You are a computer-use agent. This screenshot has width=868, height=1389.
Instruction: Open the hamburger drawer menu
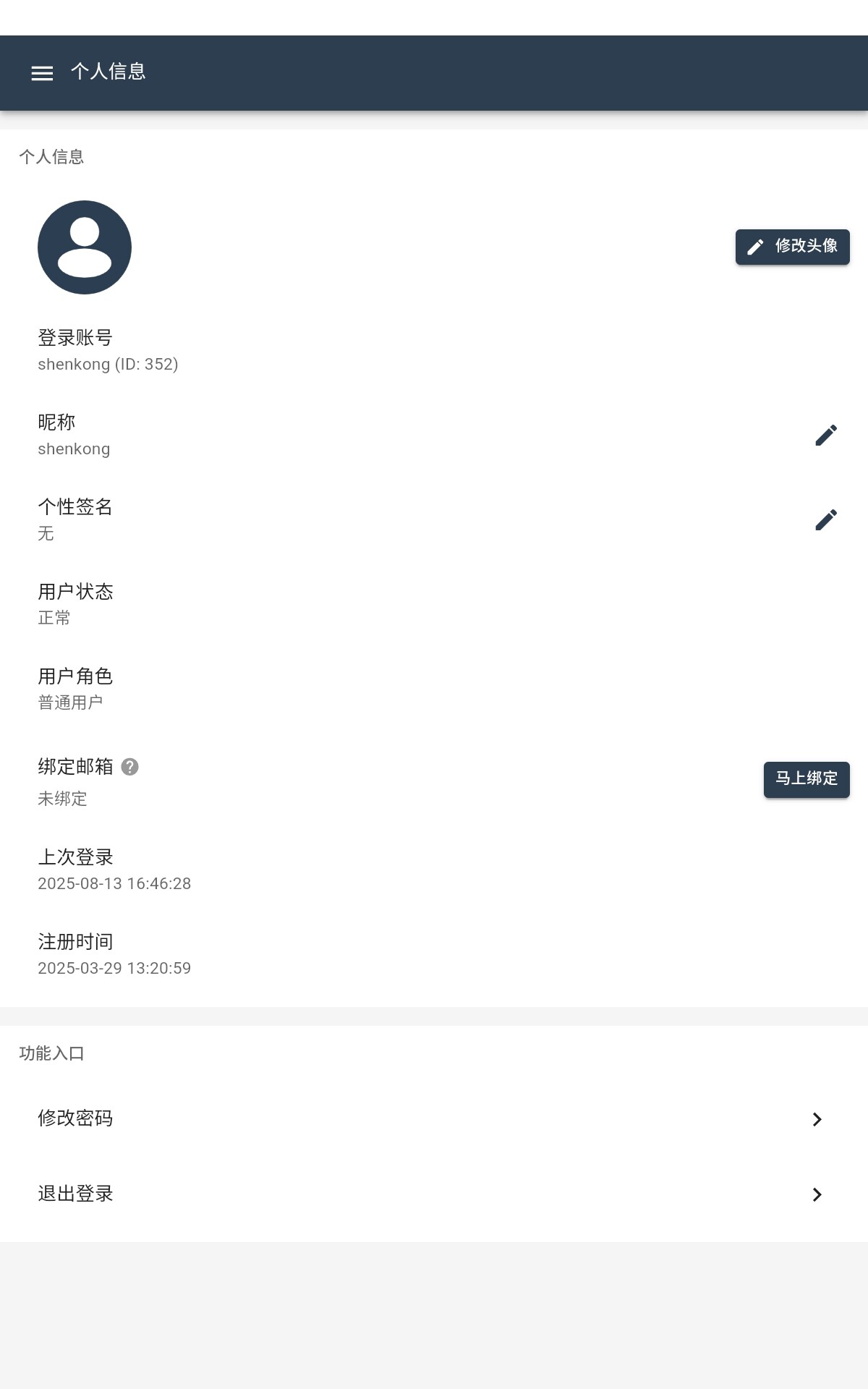click(x=42, y=73)
